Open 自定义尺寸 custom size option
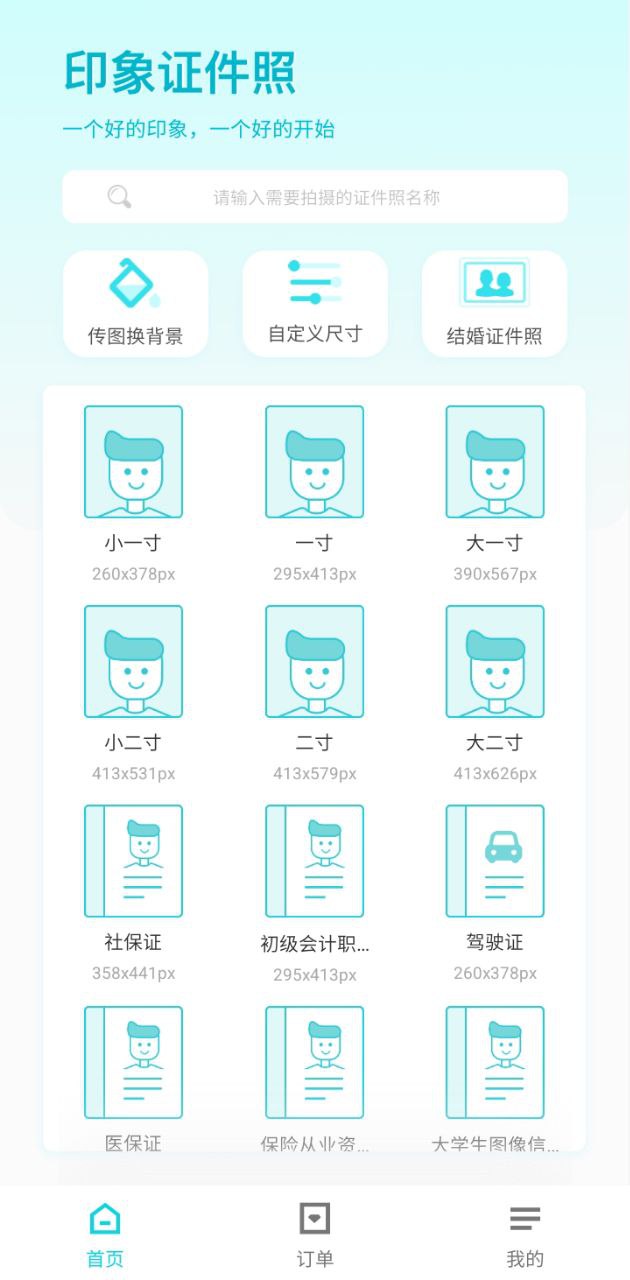The width and height of the screenshot is (630, 1280). click(315, 303)
